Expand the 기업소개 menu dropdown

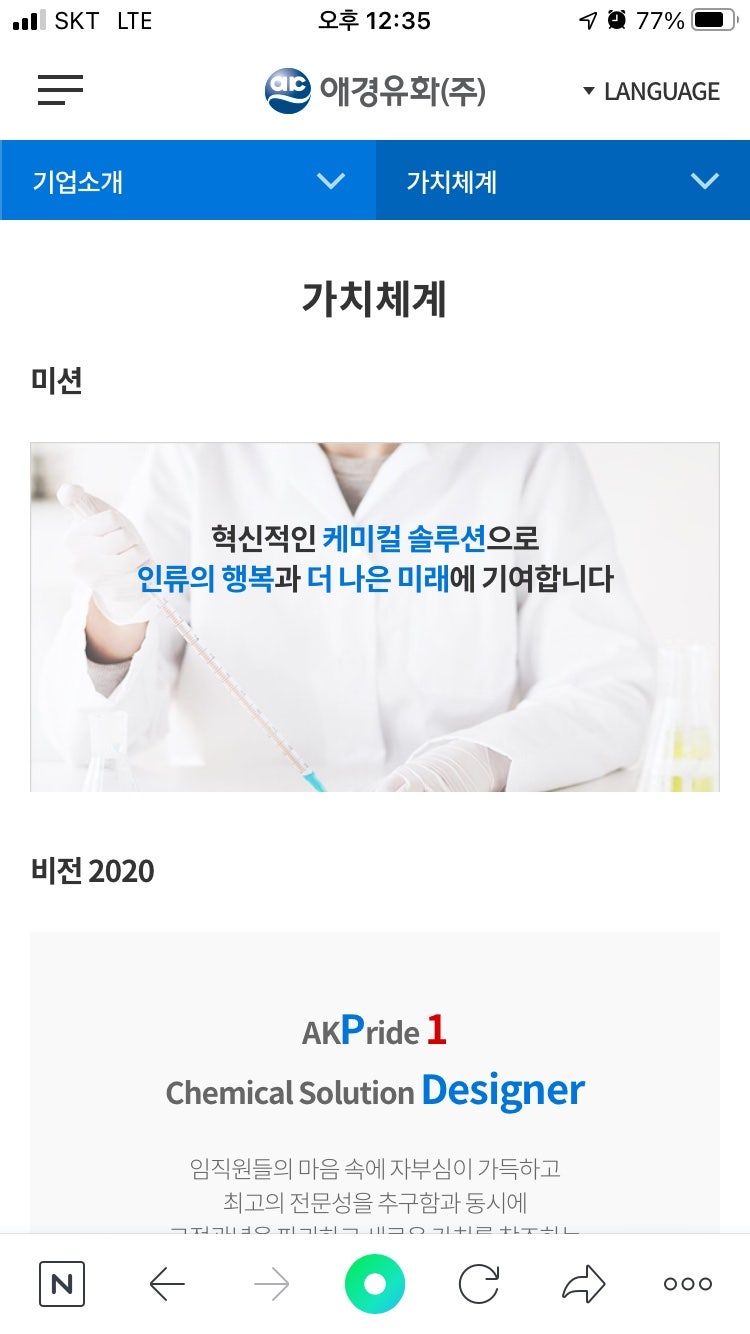pos(188,181)
